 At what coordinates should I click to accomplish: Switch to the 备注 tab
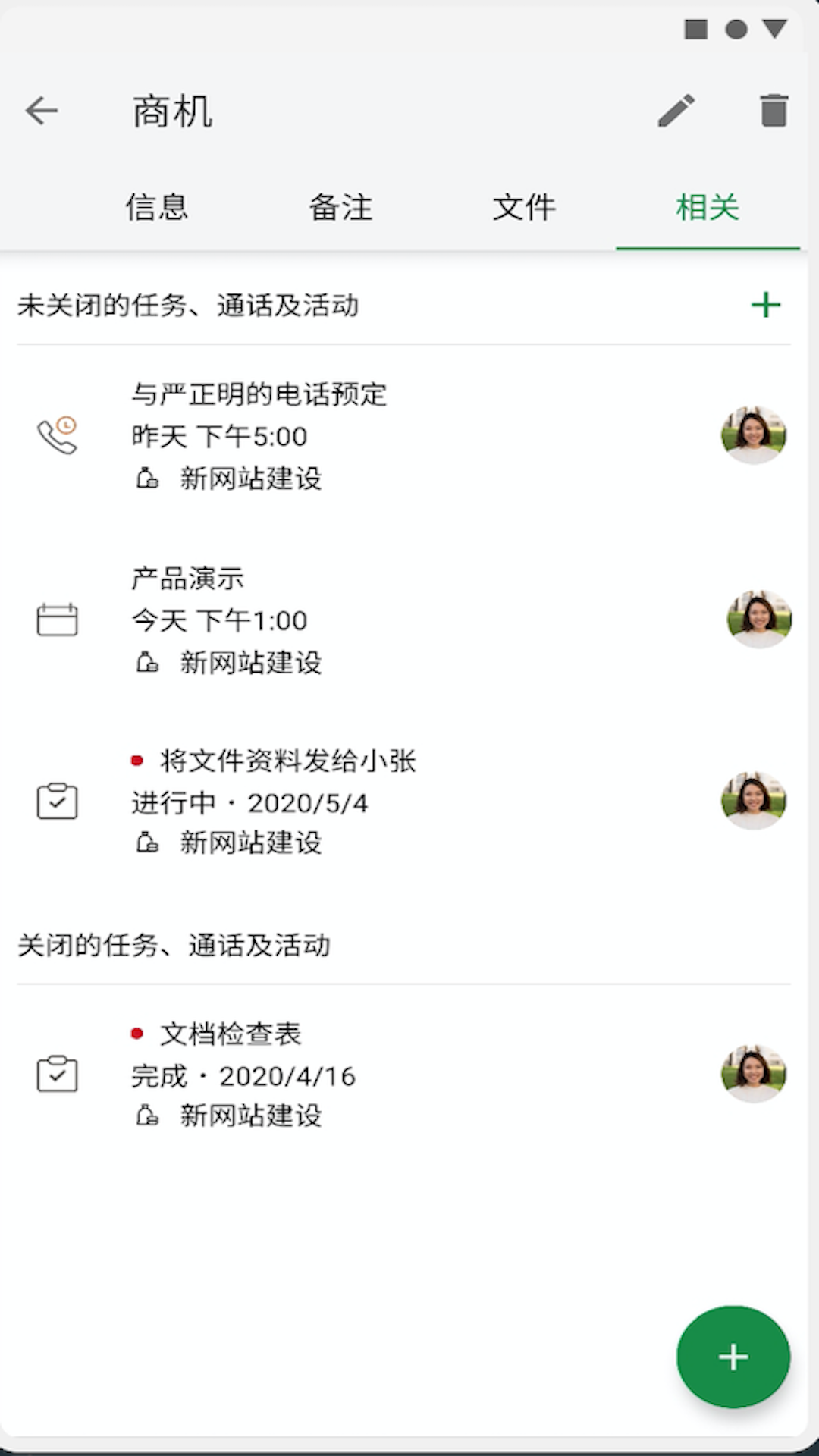click(340, 207)
